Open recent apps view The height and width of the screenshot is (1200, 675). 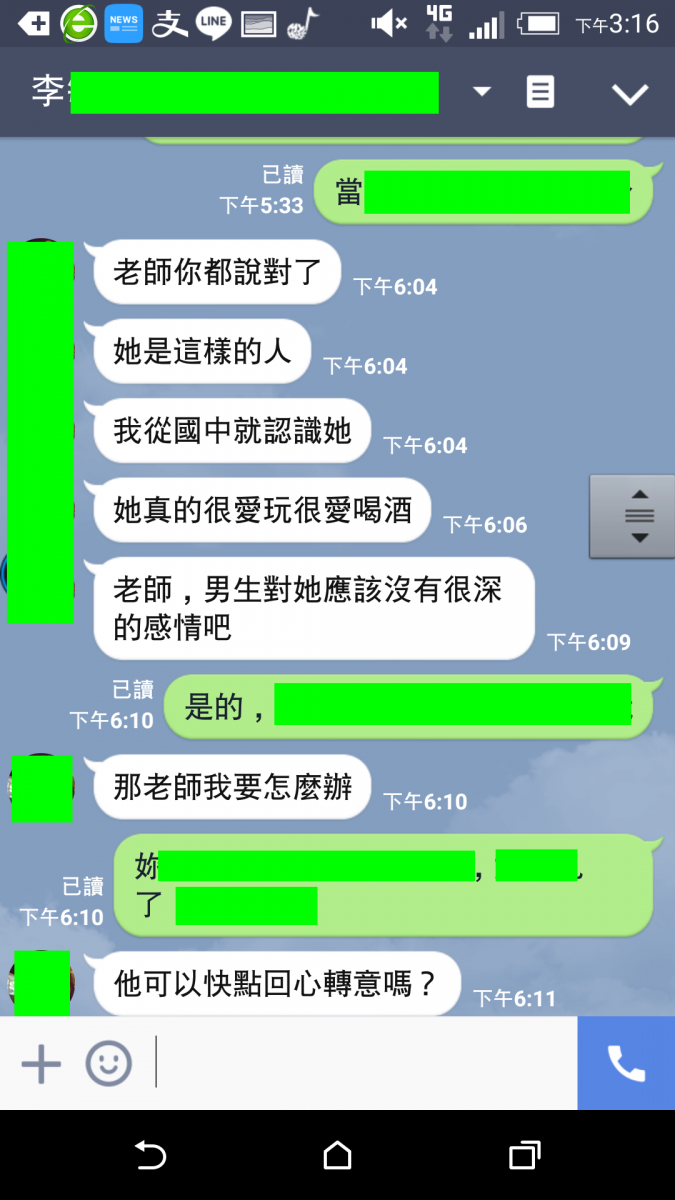524,1156
